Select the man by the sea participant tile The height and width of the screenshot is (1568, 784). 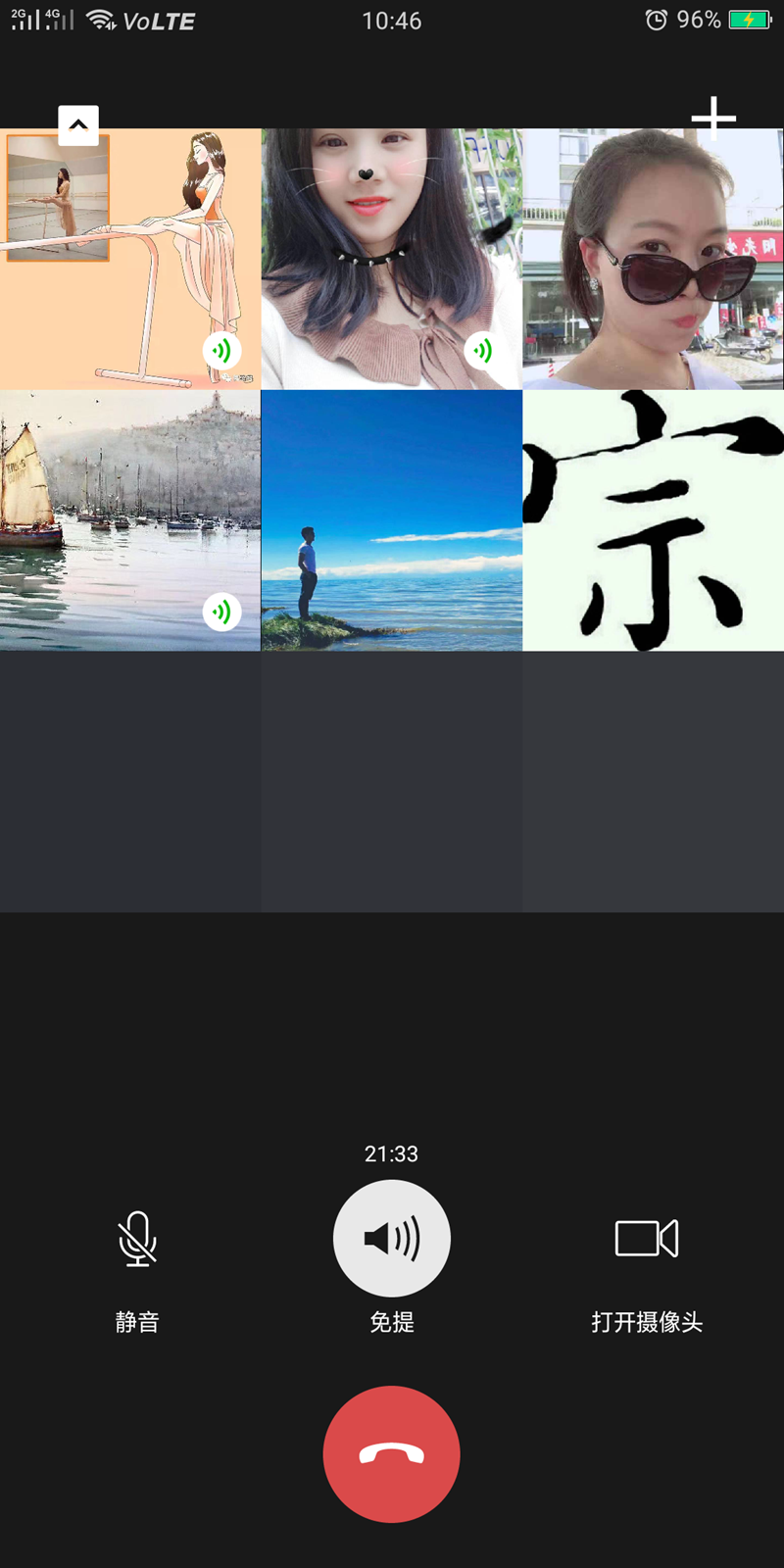[392, 520]
